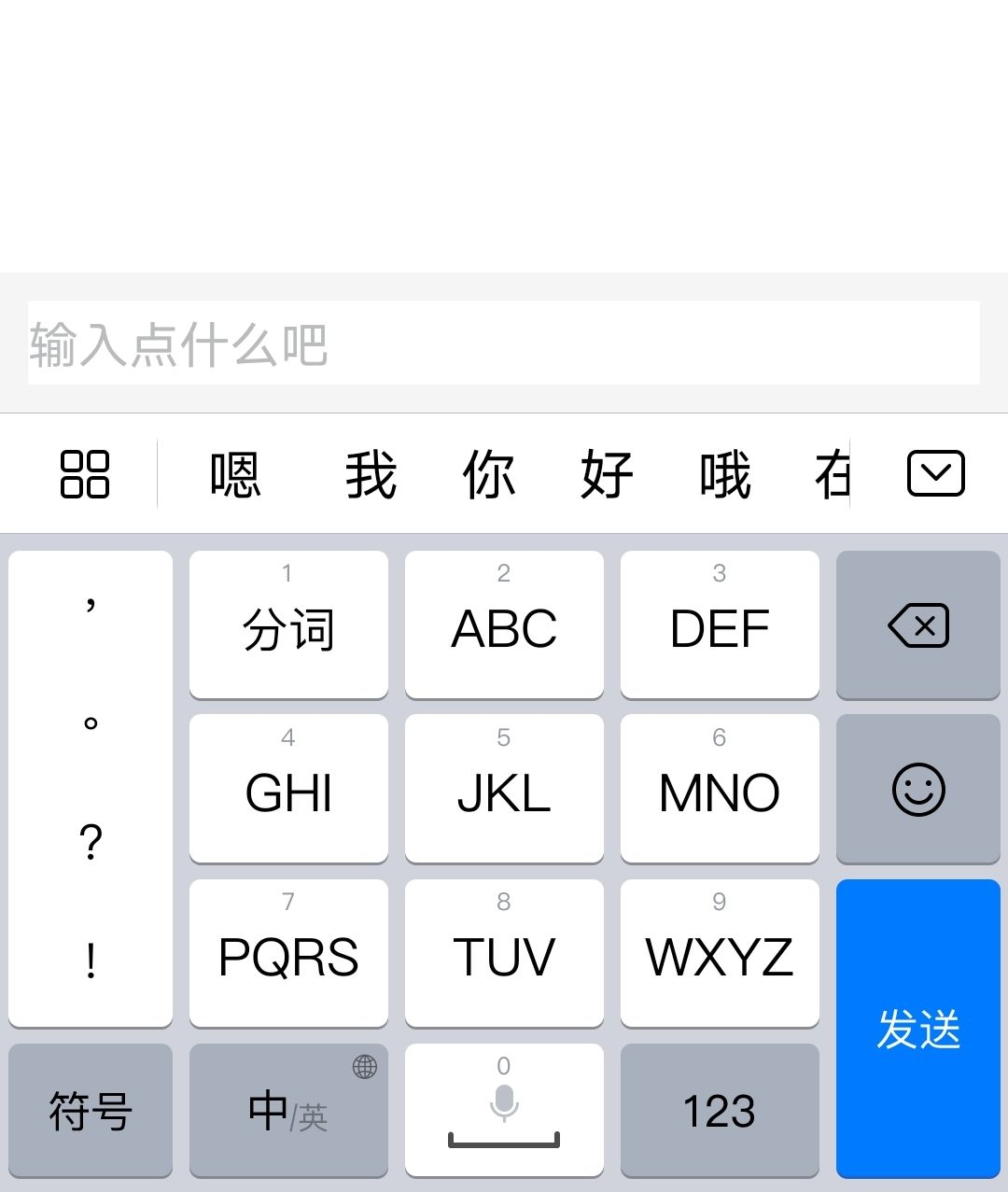Select candidate word 嗯
1008x1192 pixels.
click(234, 474)
